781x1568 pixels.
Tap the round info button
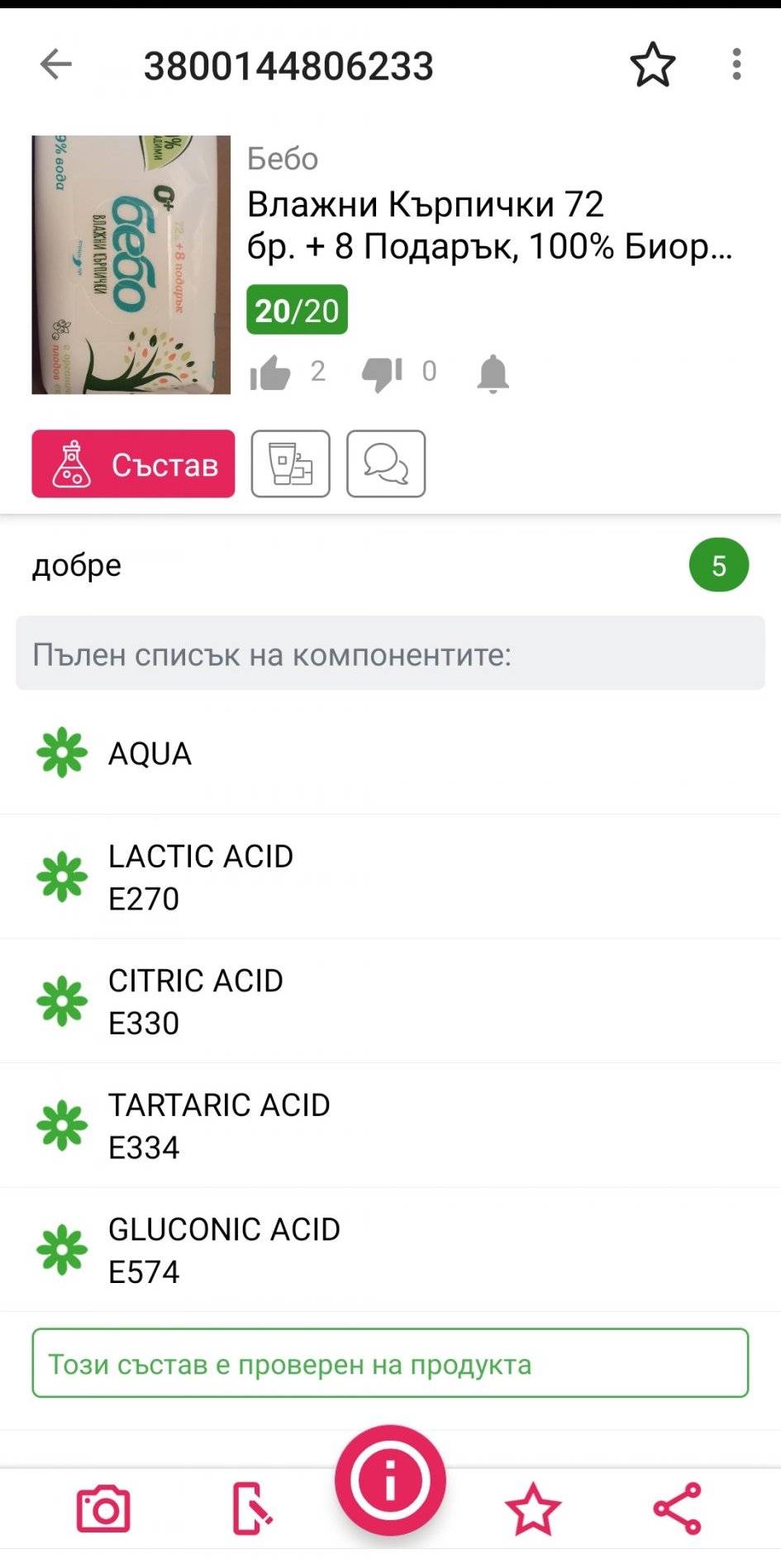(390, 1480)
